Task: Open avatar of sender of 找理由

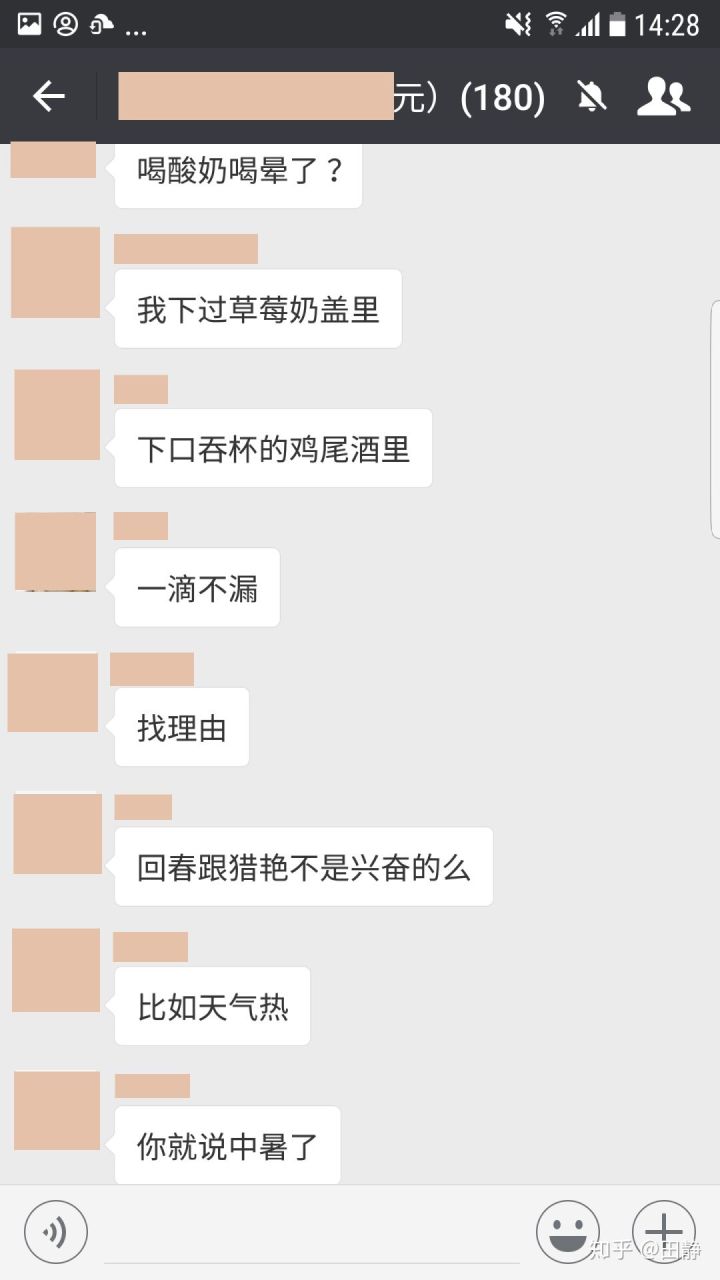Action: tap(53, 692)
